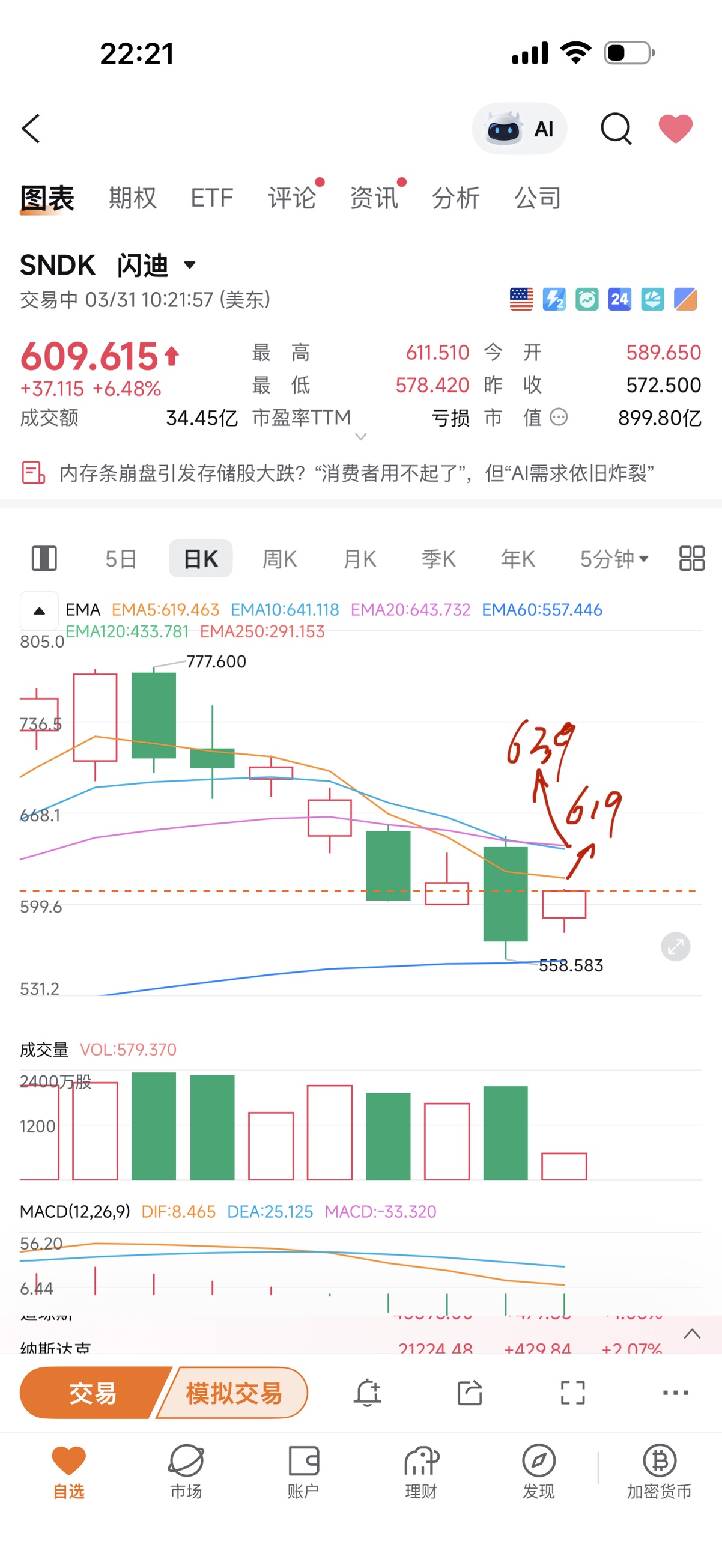722x1568 pixels.
Task: Switch to the ETF tab
Action: point(212,198)
